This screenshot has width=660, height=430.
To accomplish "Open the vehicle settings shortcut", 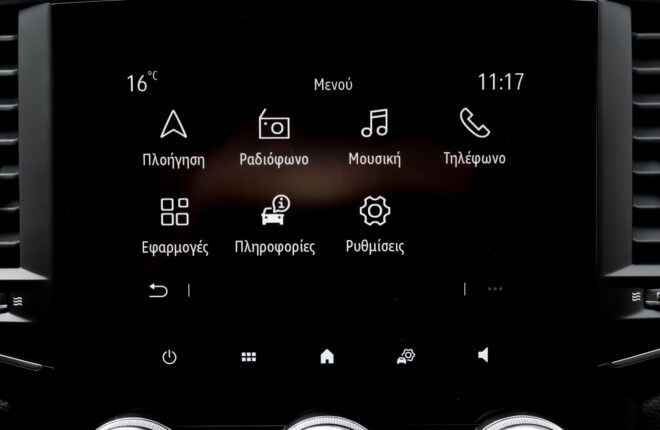I will point(405,356).
